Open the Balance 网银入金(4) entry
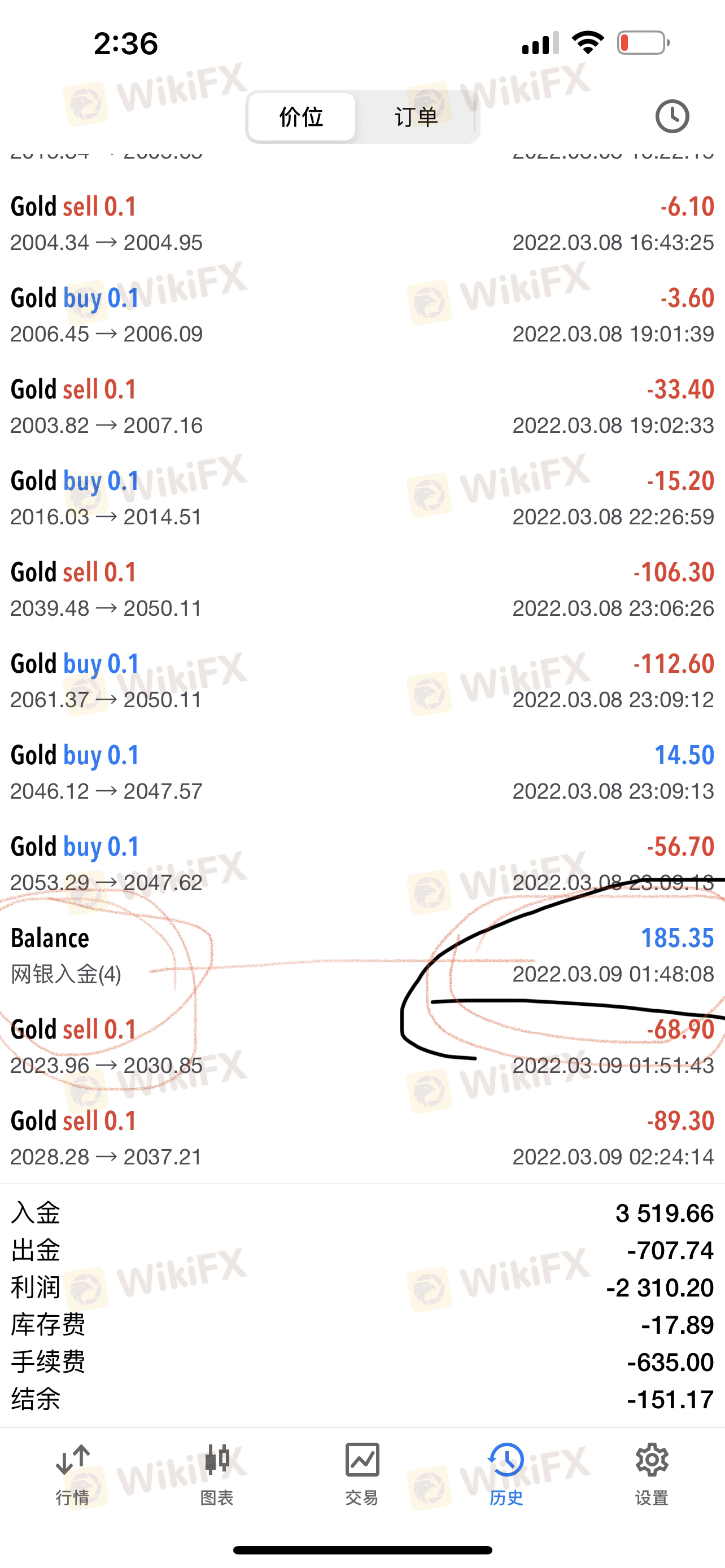The width and height of the screenshot is (725, 1568). (x=362, y=955)
